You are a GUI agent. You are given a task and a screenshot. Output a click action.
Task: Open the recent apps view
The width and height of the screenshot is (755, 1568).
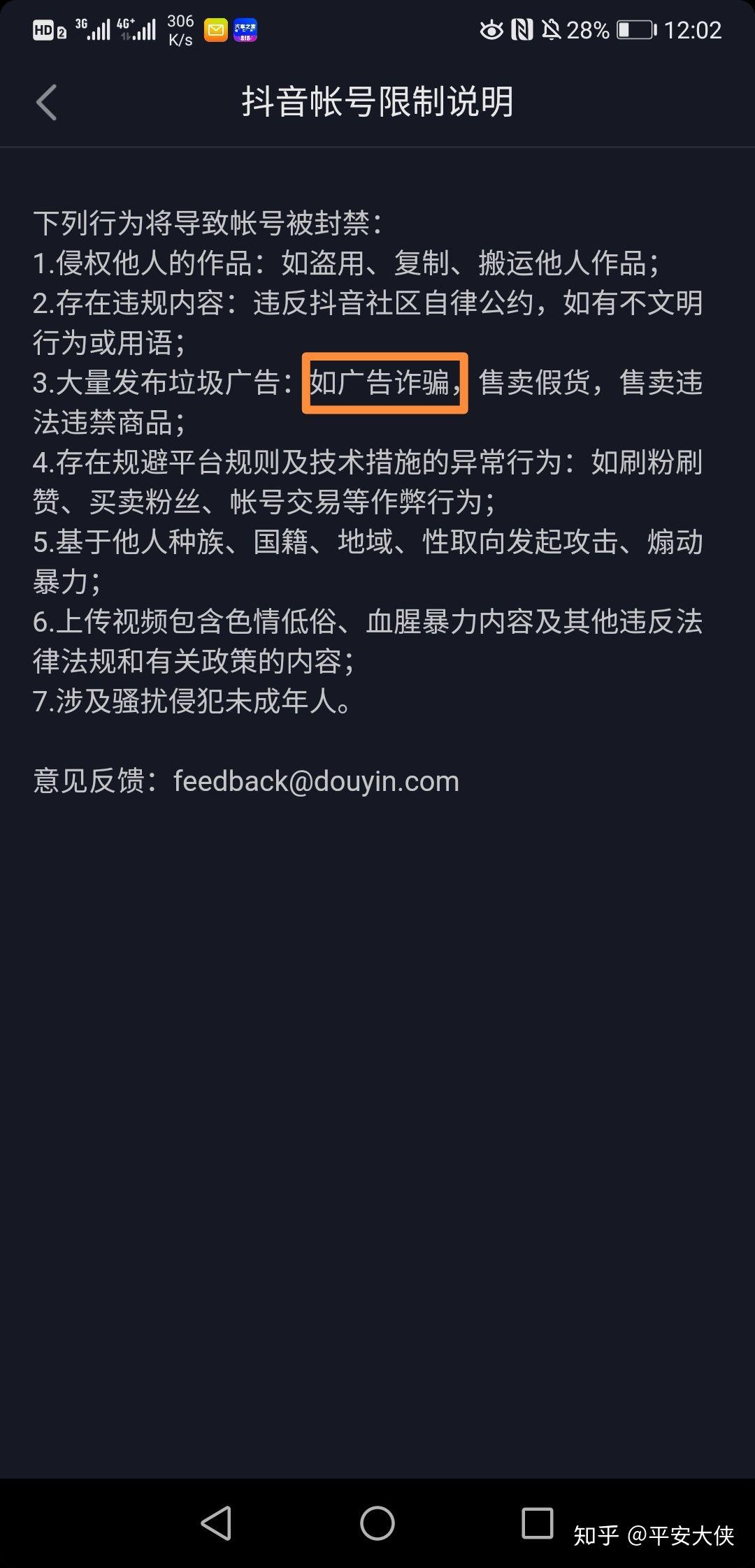pyautogui.click(x=537, y=1523)
